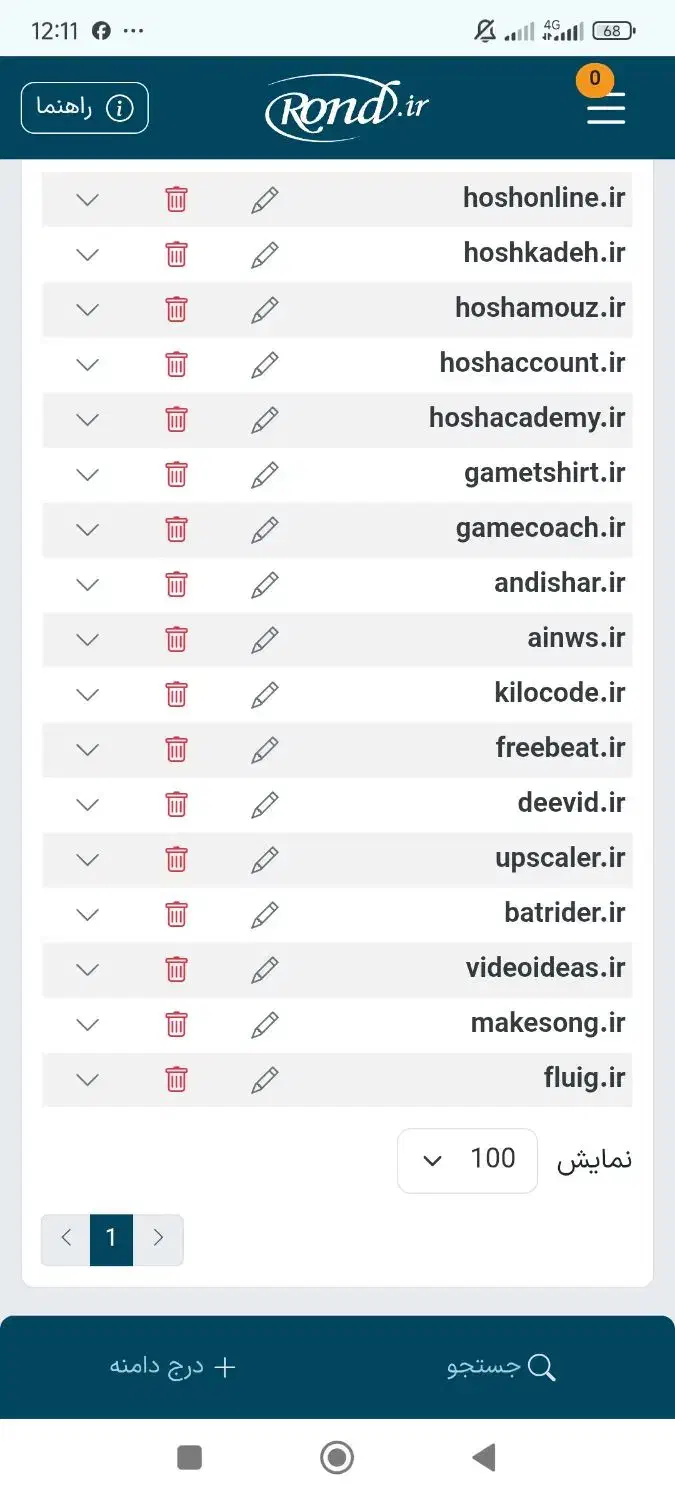This screenshot has height=1500, width=675.
Task: Open the 100 items display dropdown
Action: [467, 1160]
